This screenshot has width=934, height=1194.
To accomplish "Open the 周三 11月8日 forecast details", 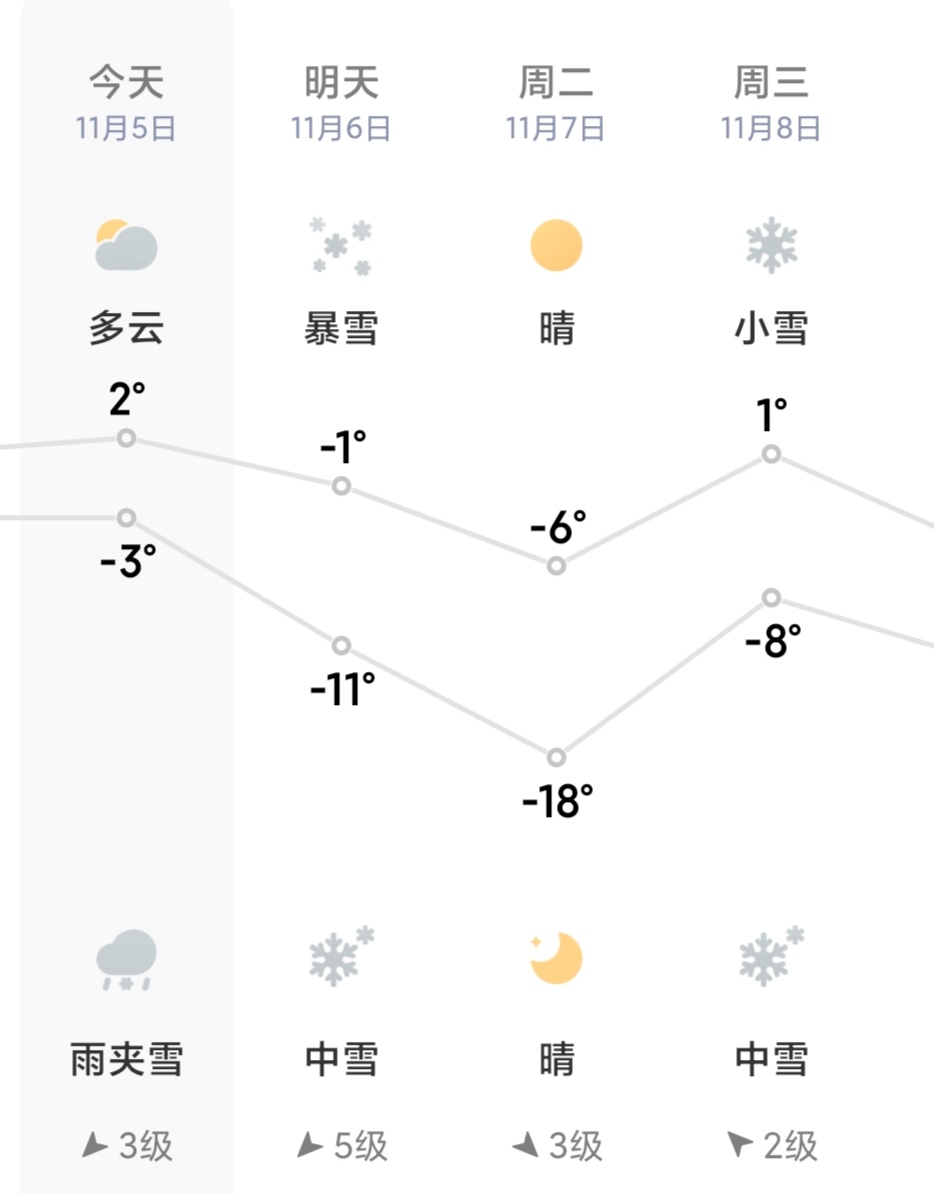I will [771, 102].
